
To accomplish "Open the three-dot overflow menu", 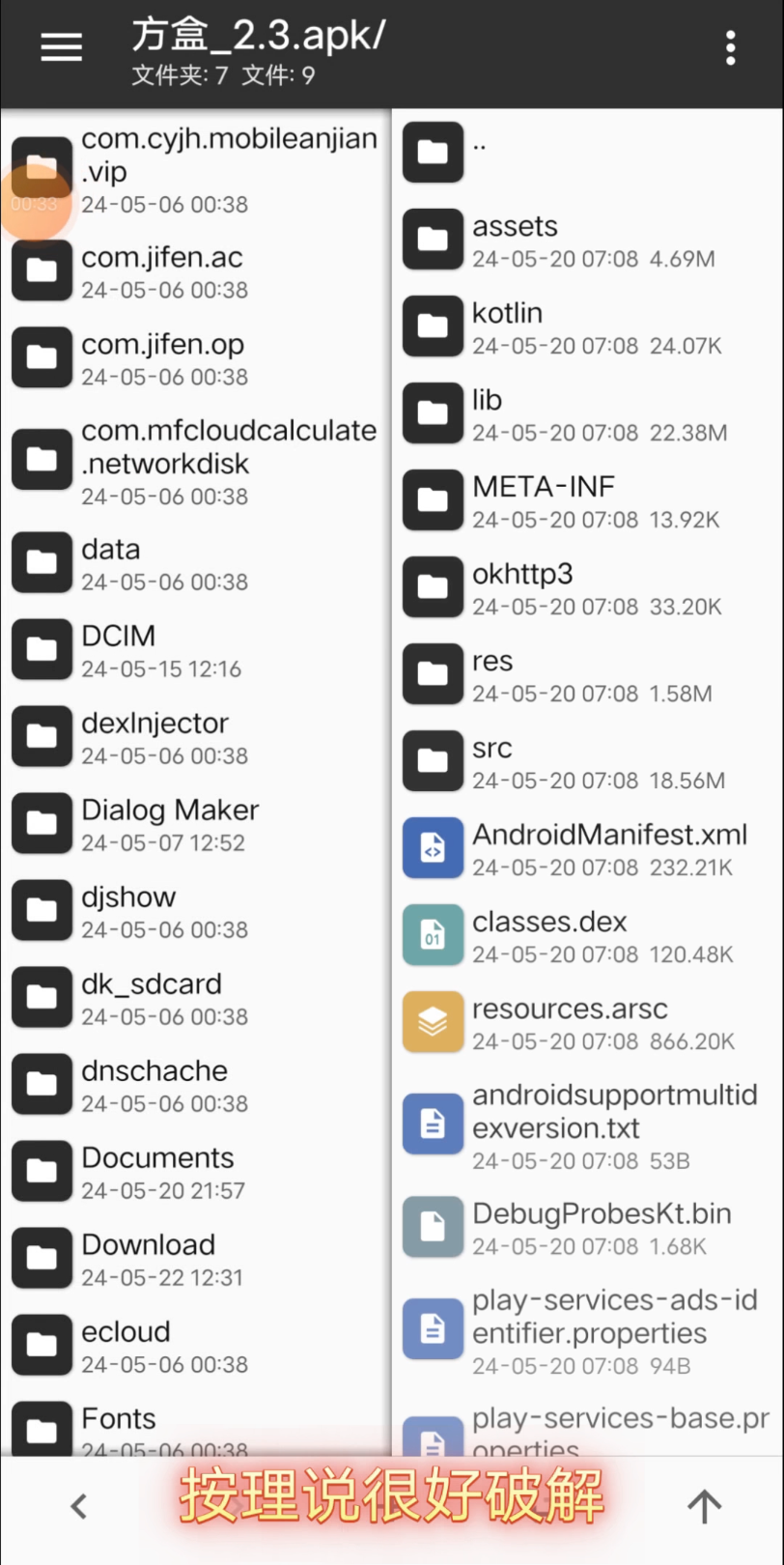I will (x=731, y=47).
